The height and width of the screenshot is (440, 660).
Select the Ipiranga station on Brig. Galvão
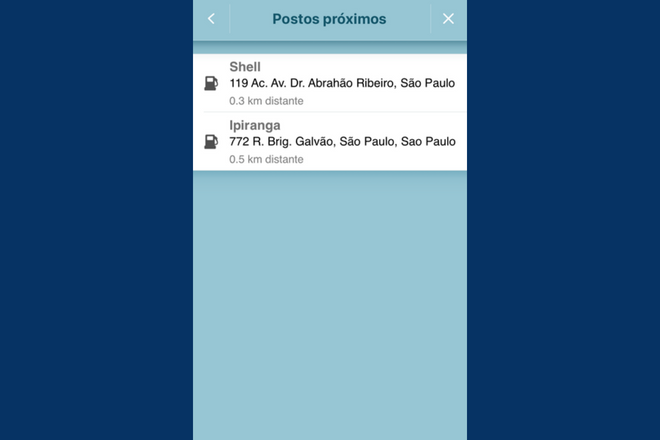(x=330, y=141)
